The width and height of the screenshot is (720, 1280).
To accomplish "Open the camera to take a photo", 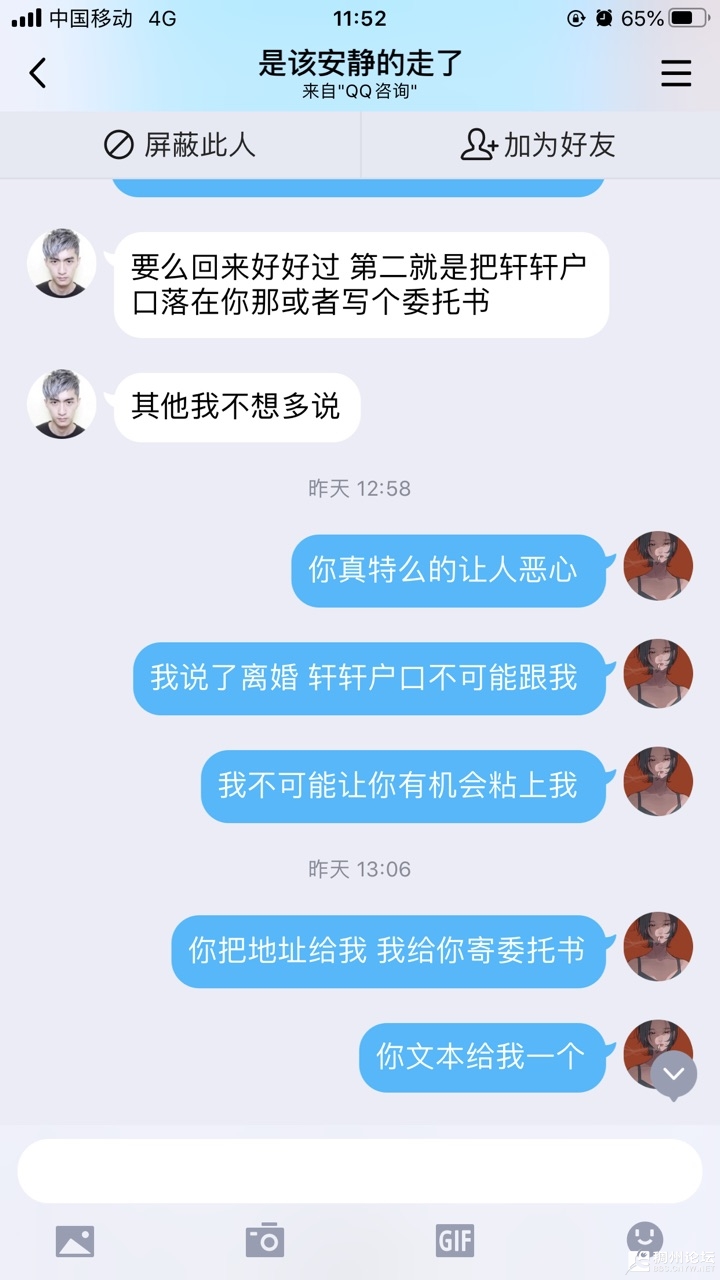I will coord(265,1241).
